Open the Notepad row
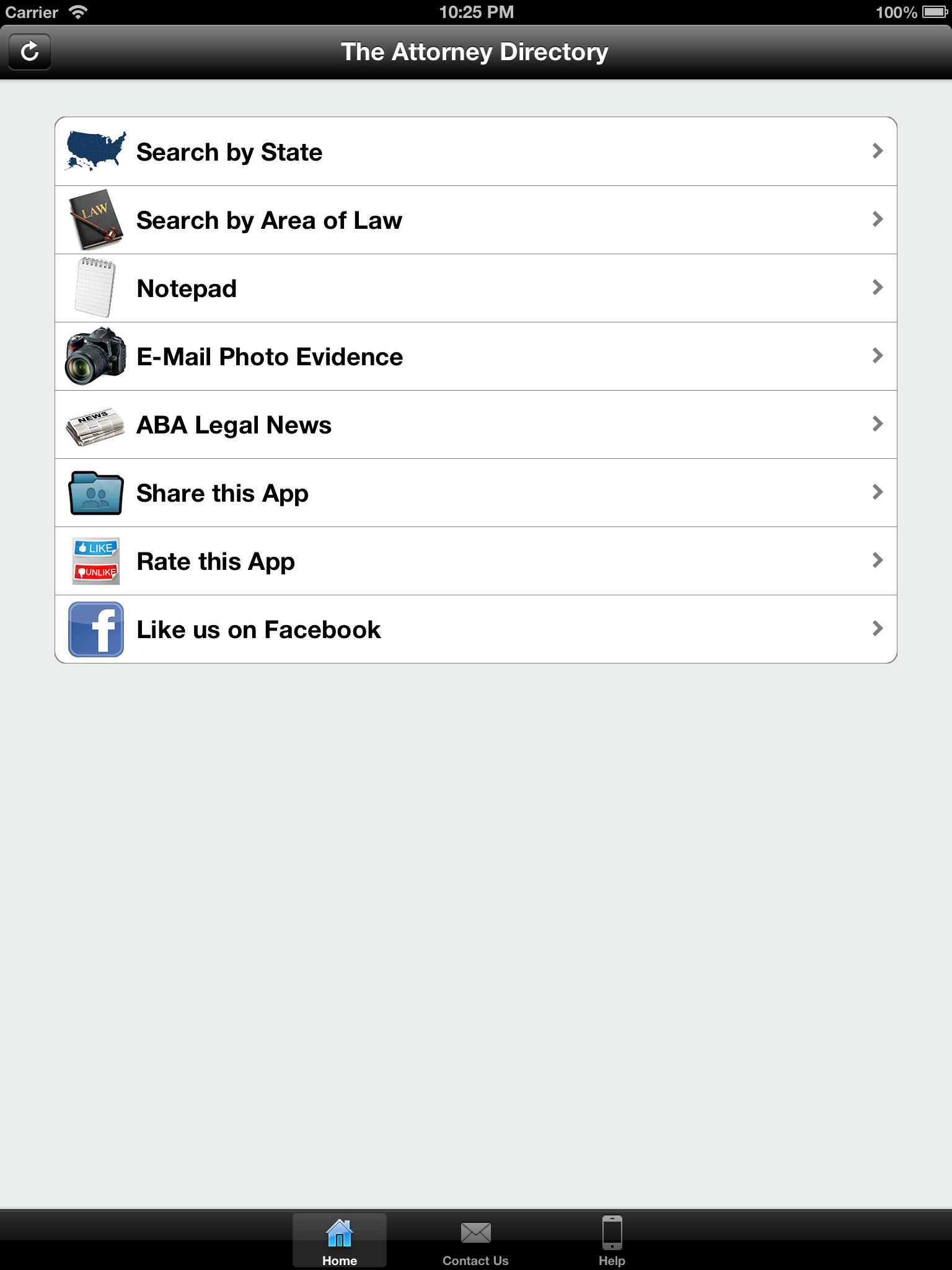Image resolution: width=952 pixels, height=1270 pixels. pyautogui.click(x=475, y=288)
